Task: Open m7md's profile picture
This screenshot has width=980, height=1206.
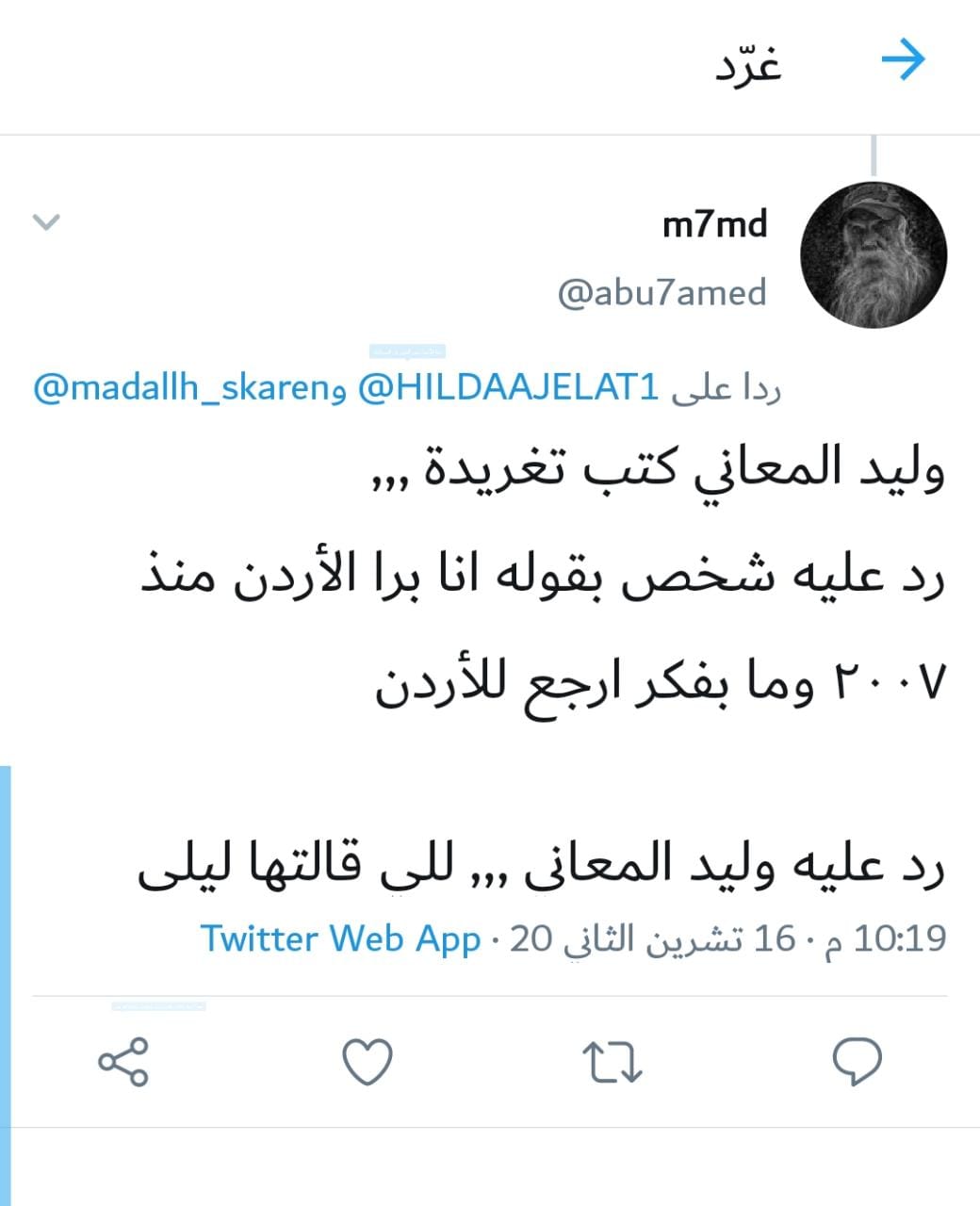Action: [x=873, y=254]
